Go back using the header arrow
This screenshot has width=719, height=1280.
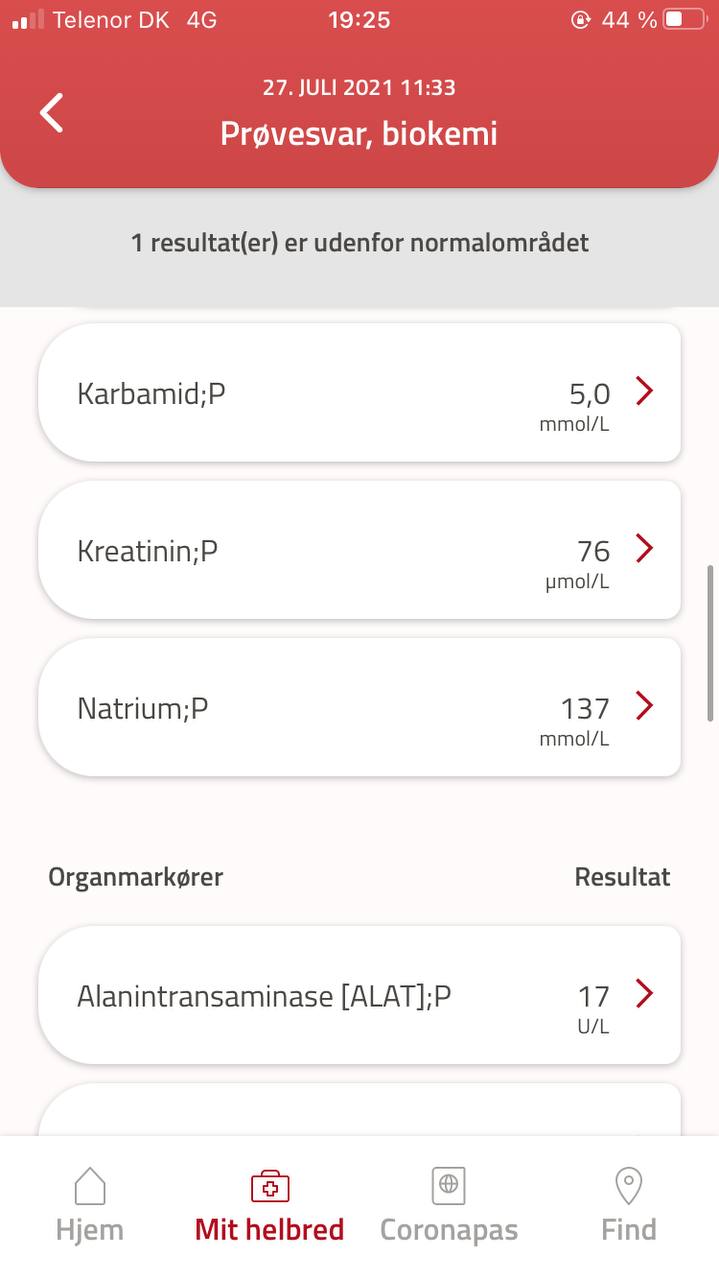pyautogui.click(x=52, y=113)
